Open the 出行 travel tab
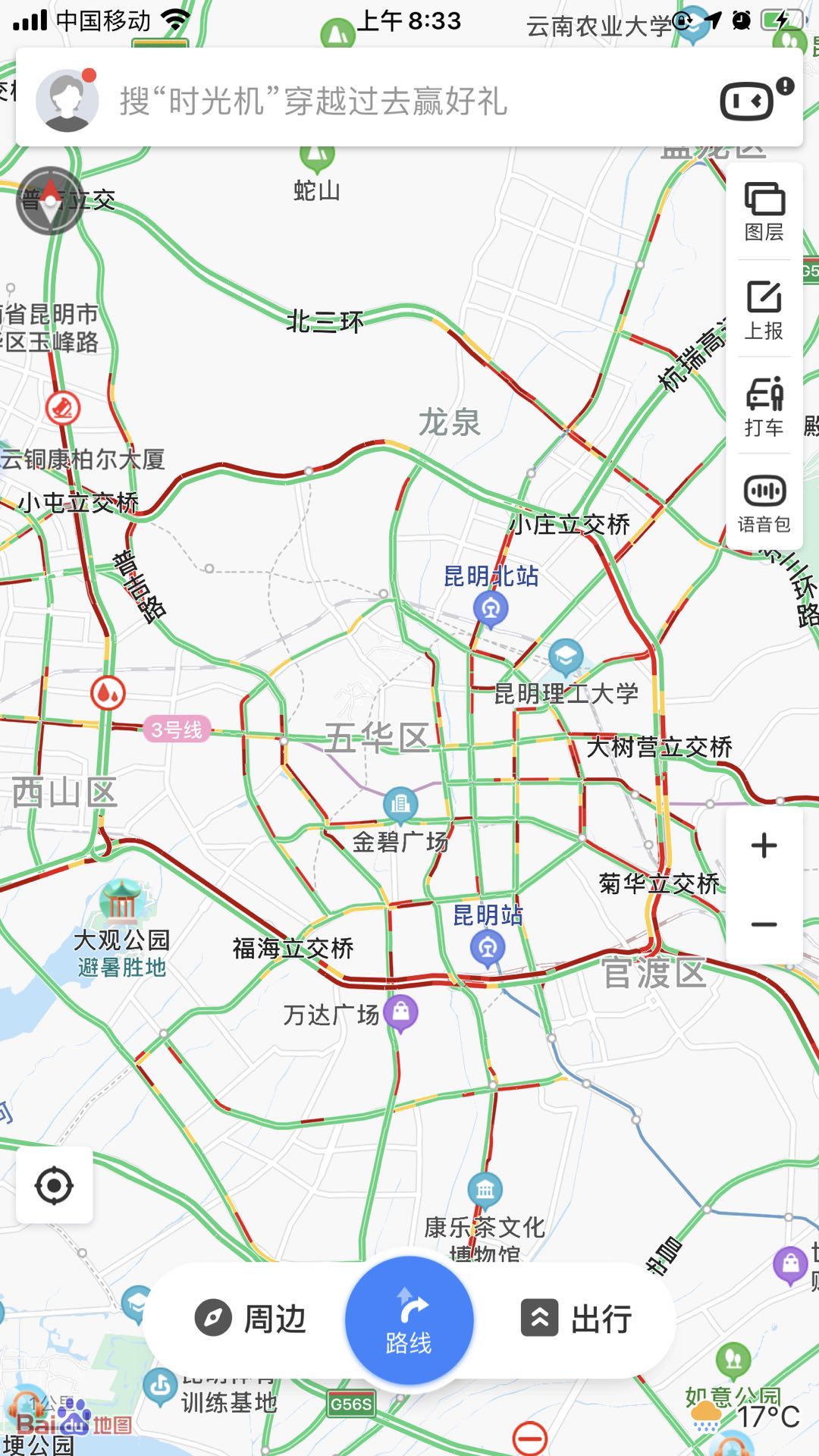 (576, 1319)
